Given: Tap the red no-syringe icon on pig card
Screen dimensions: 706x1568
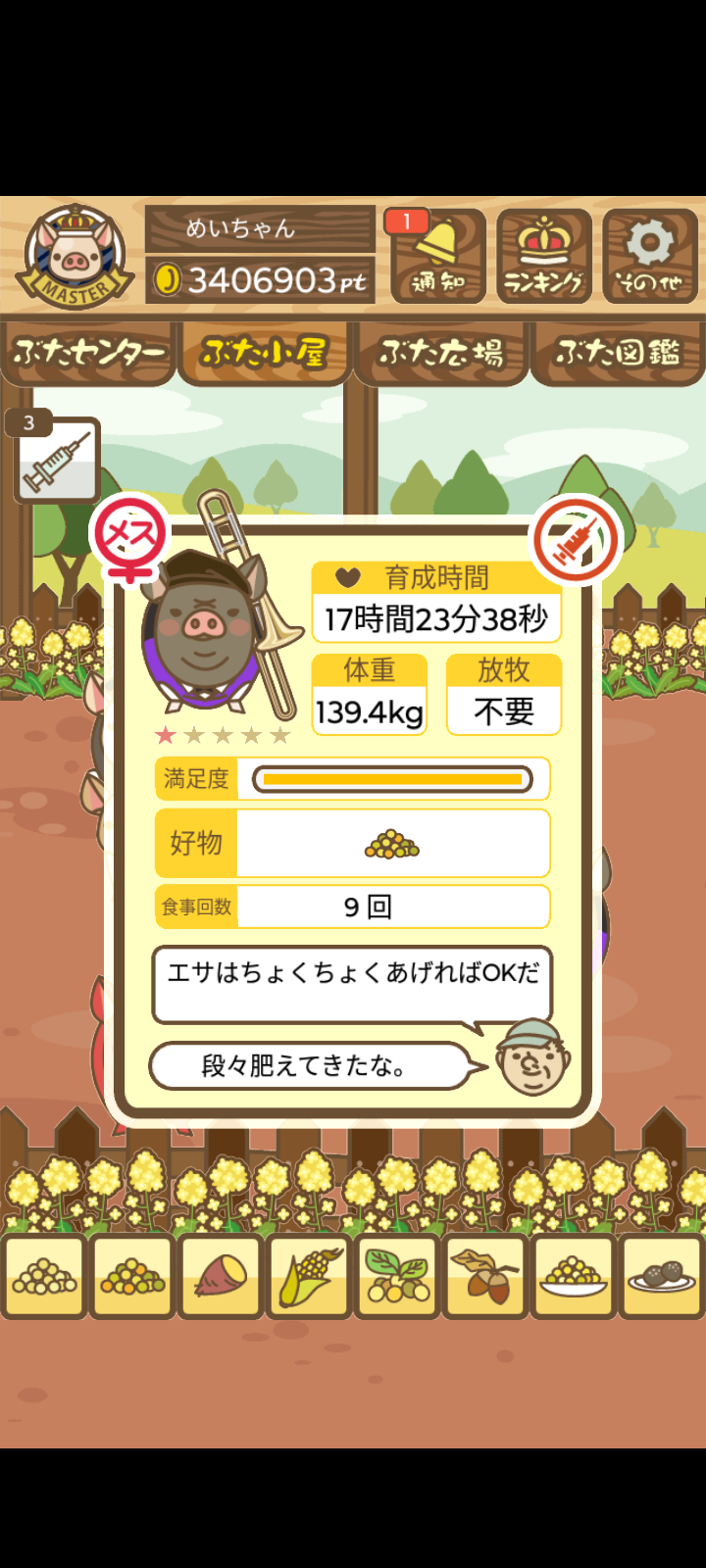Looking at the screenshot, I should coord(576,540).
